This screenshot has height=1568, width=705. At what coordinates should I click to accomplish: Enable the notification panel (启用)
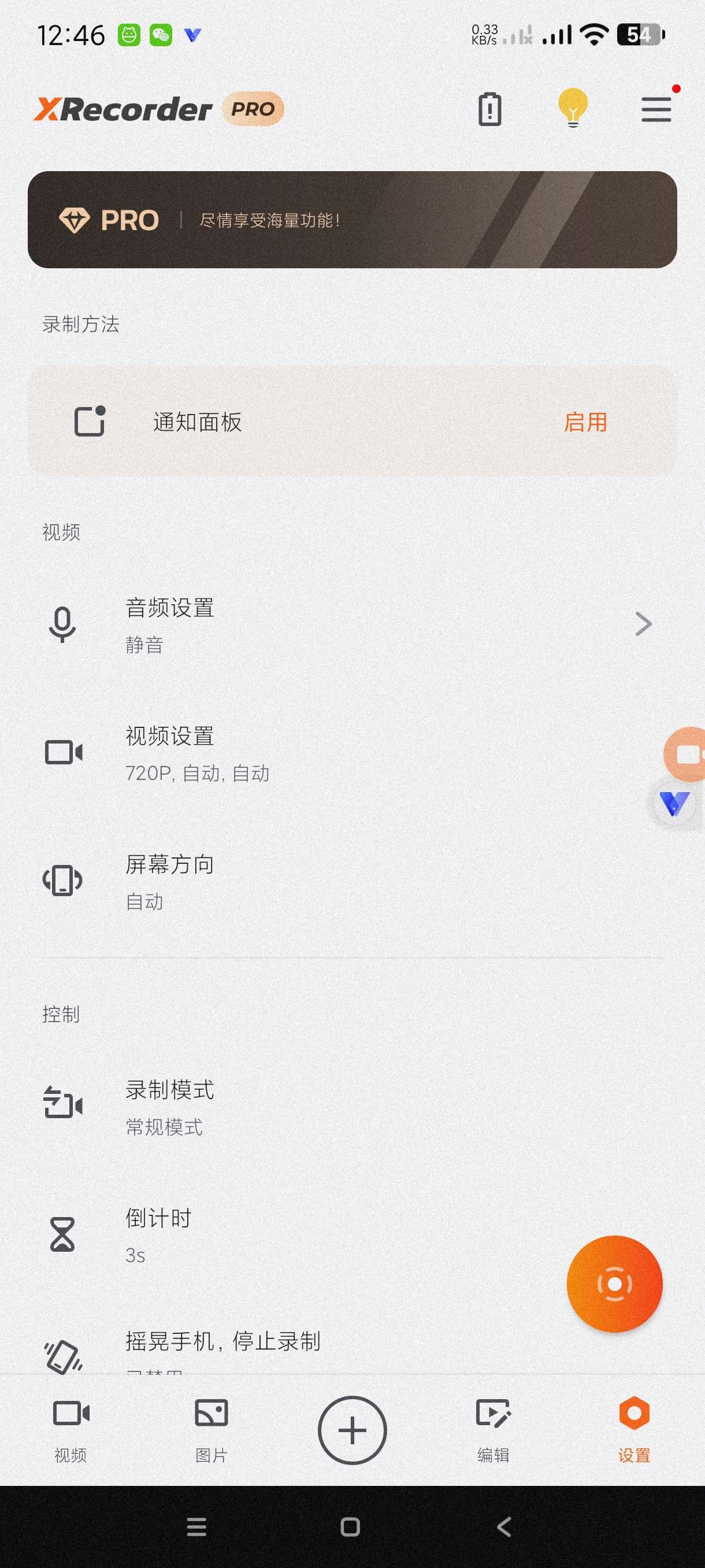585,422
